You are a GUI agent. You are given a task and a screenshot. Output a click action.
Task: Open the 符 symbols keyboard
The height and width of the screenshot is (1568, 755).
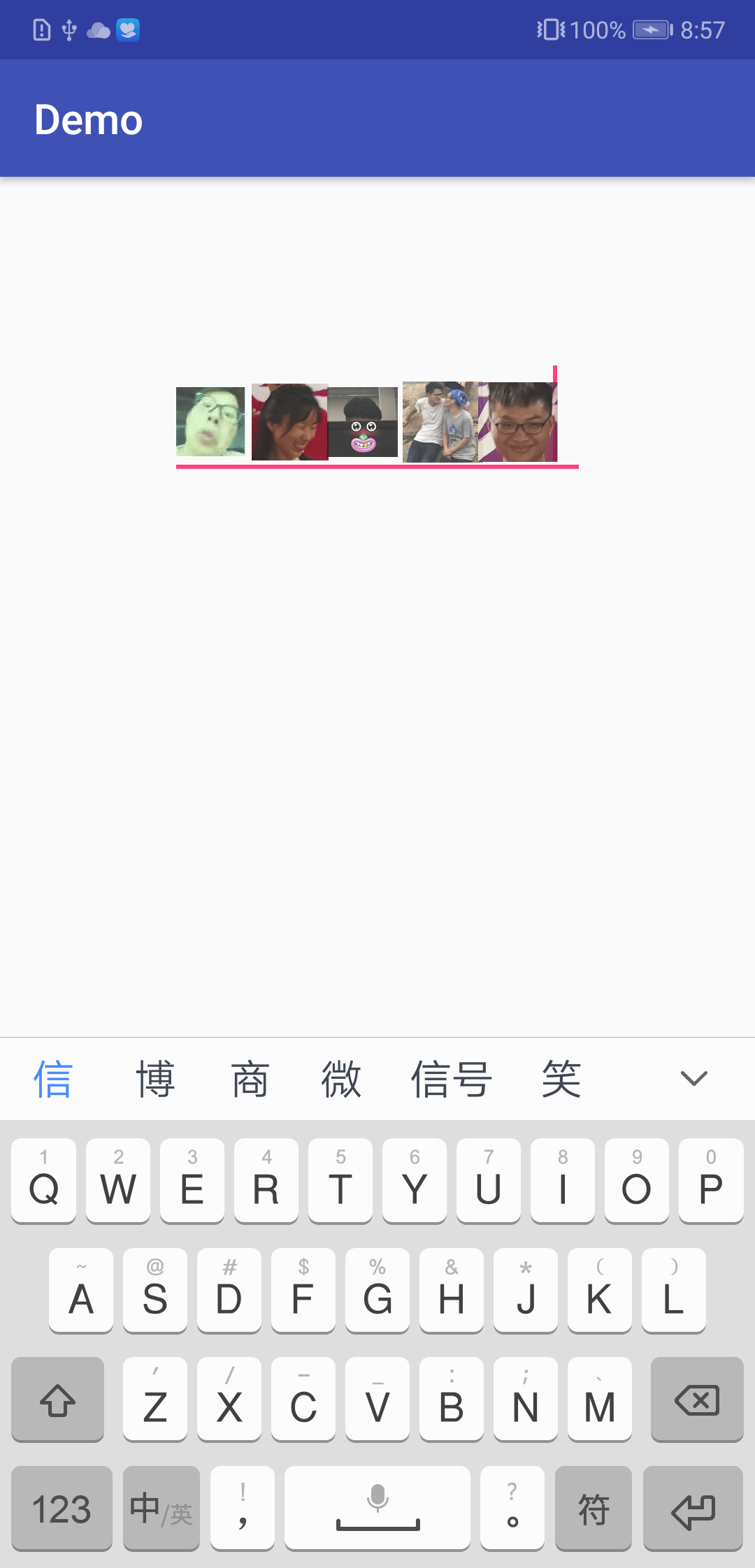click(593, 1509)
